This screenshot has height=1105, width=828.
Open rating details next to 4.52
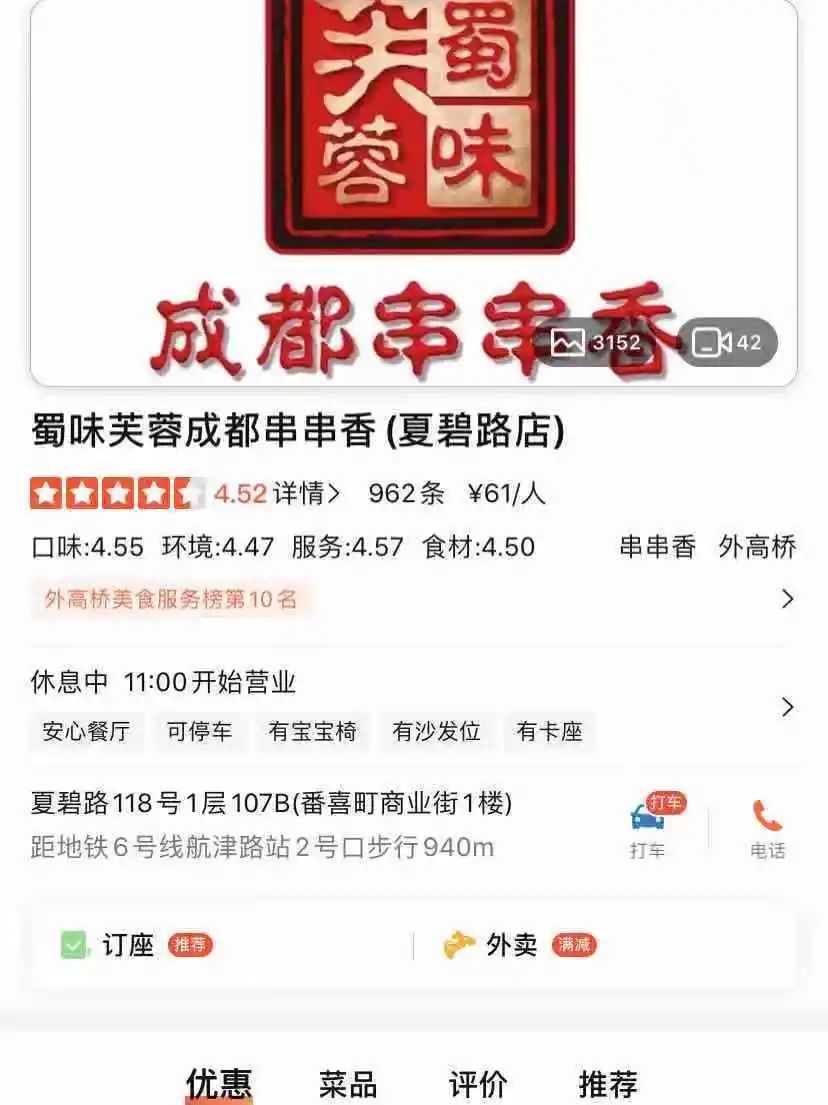point(307,493)
